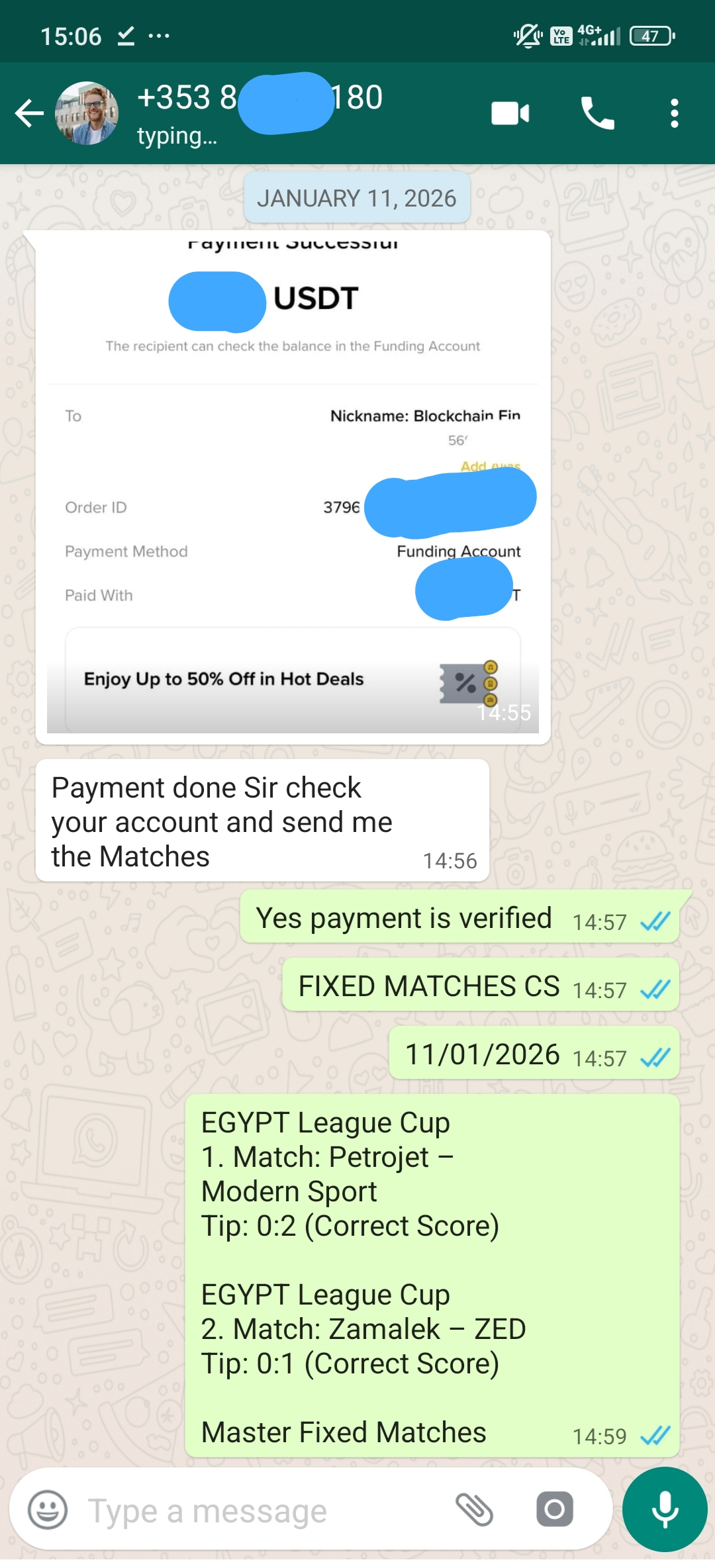Start a voice call with this contact
This screenshot has height=1568, width=715.
(597, 113)
